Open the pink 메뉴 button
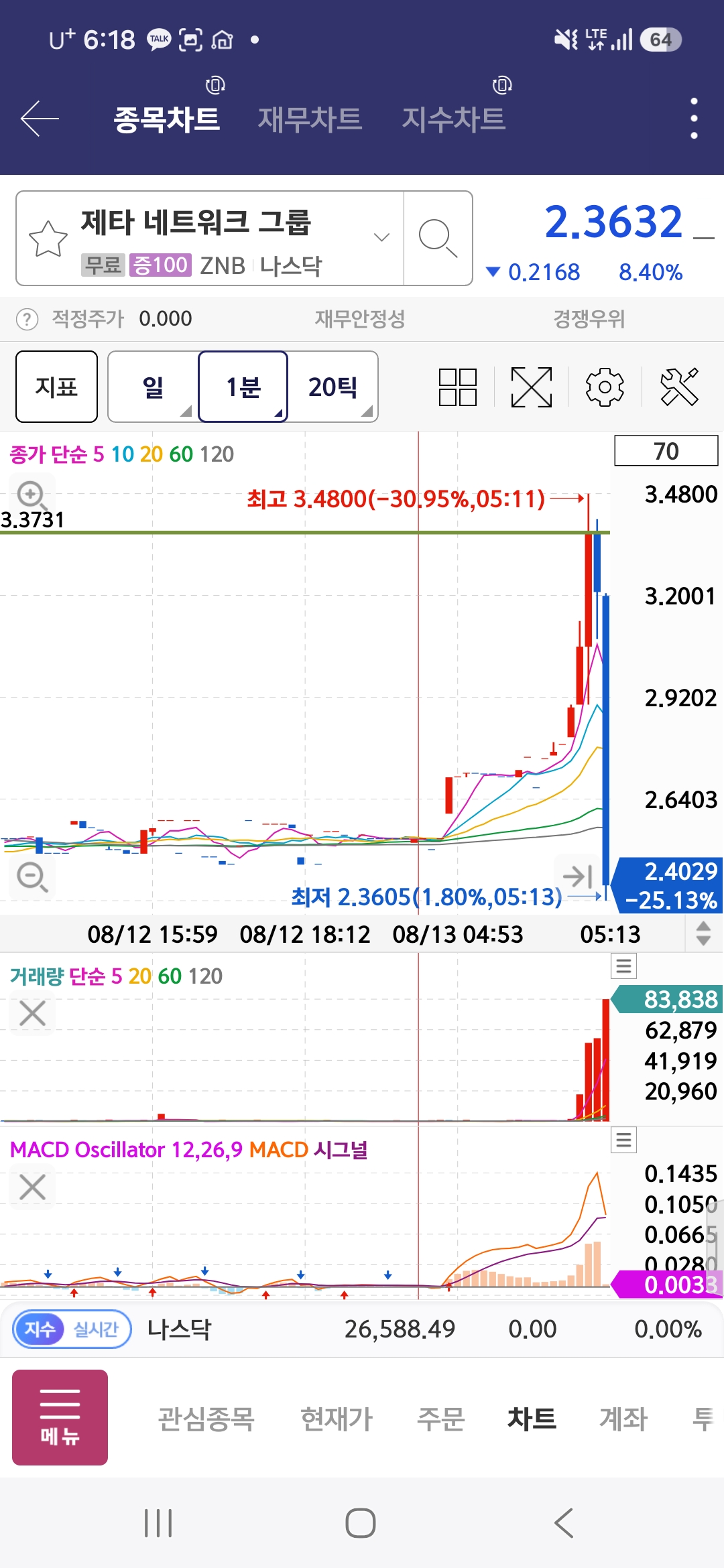724x1568 pixels. click(60, 1417)
